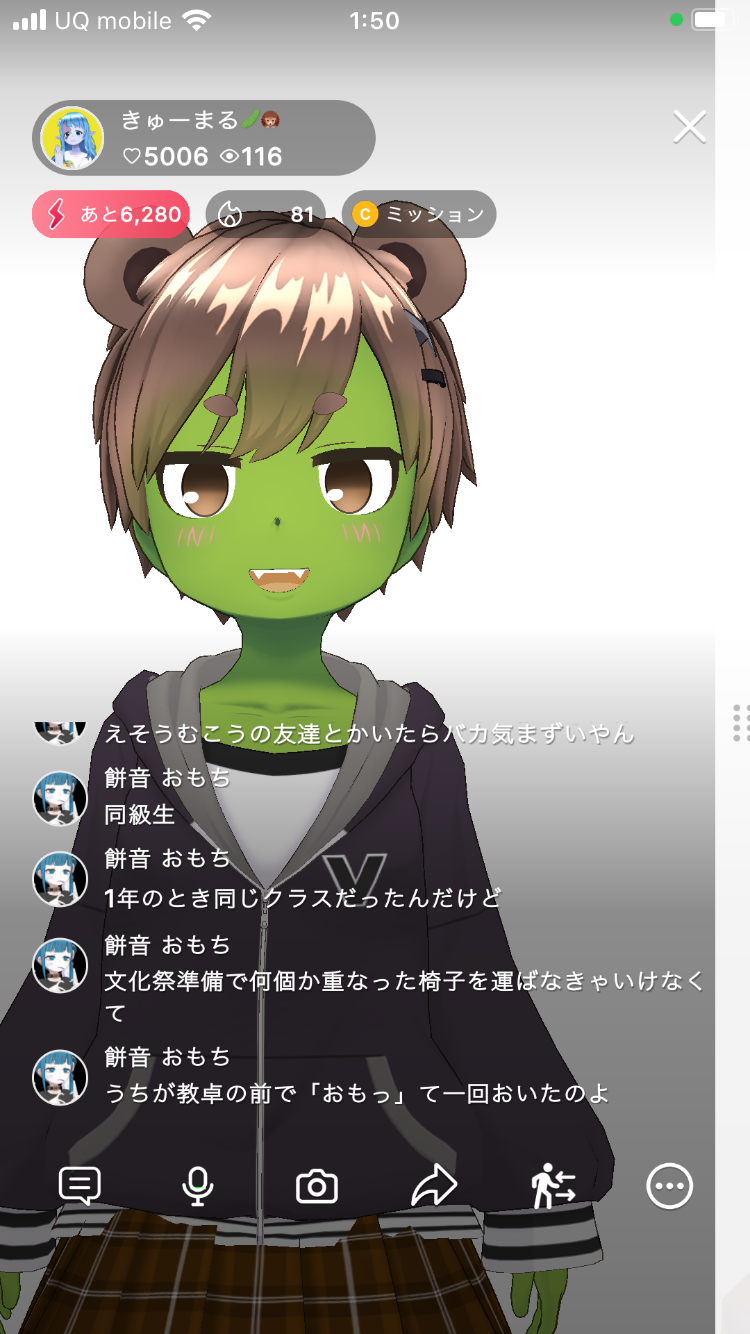Take a snapshot with the camera icon

[x=317, y=1187]
